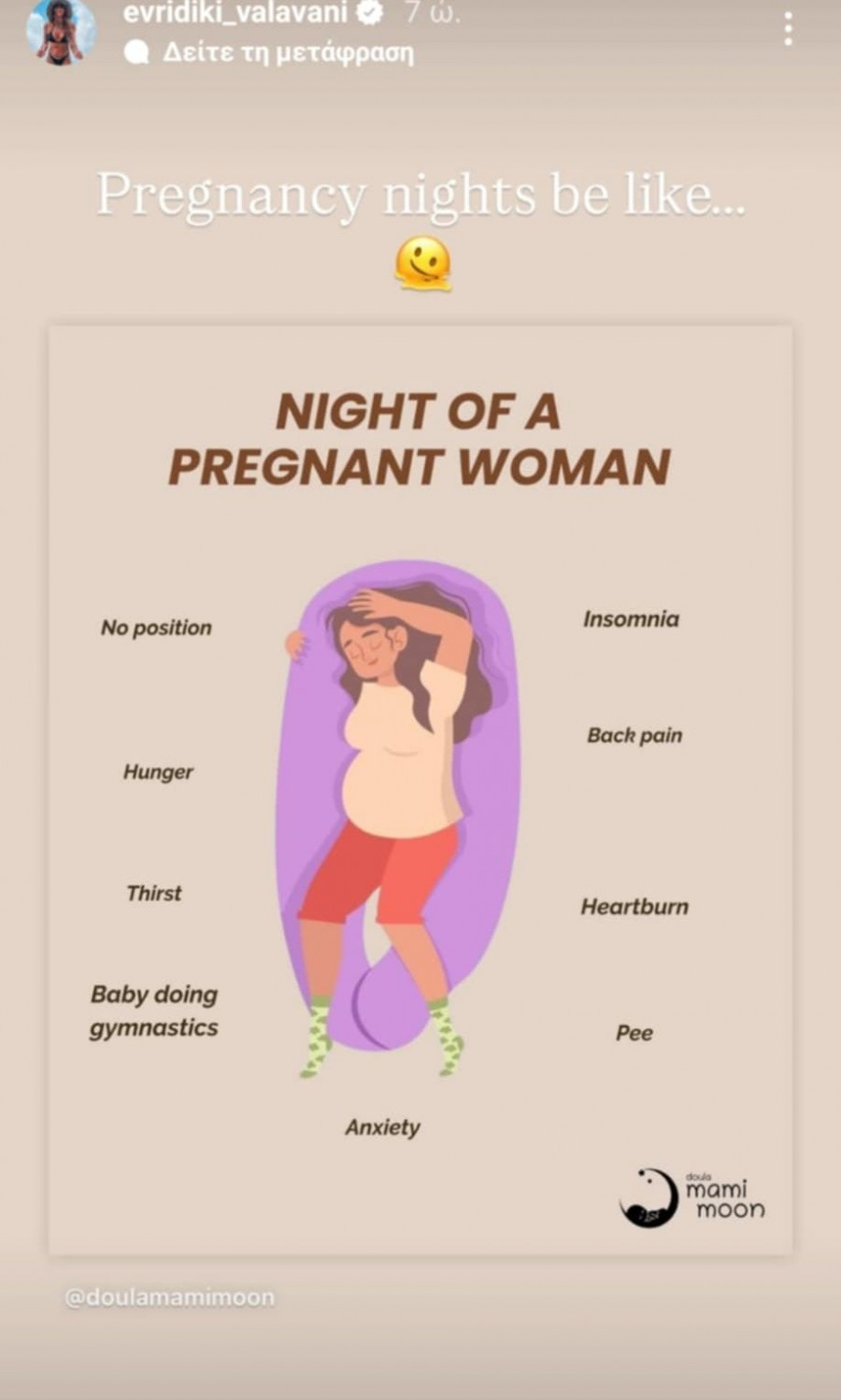
Task: Open the @doulamamimoon mention
Action: tap(169, 1297)
